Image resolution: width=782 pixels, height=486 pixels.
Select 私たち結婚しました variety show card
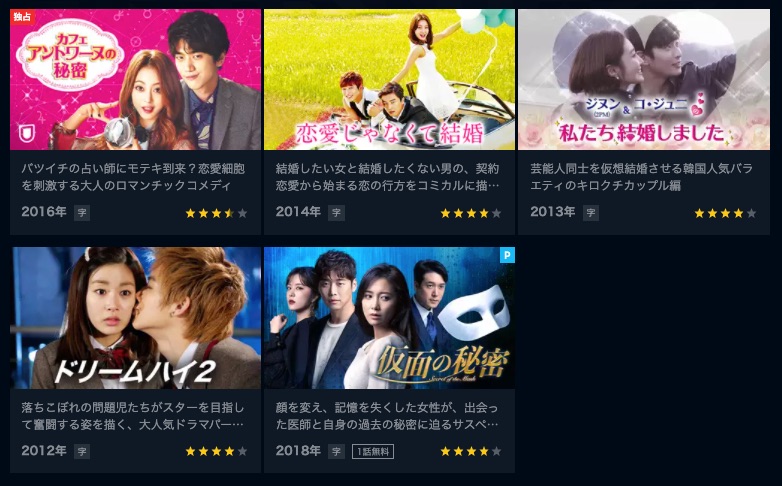point(643,80)
